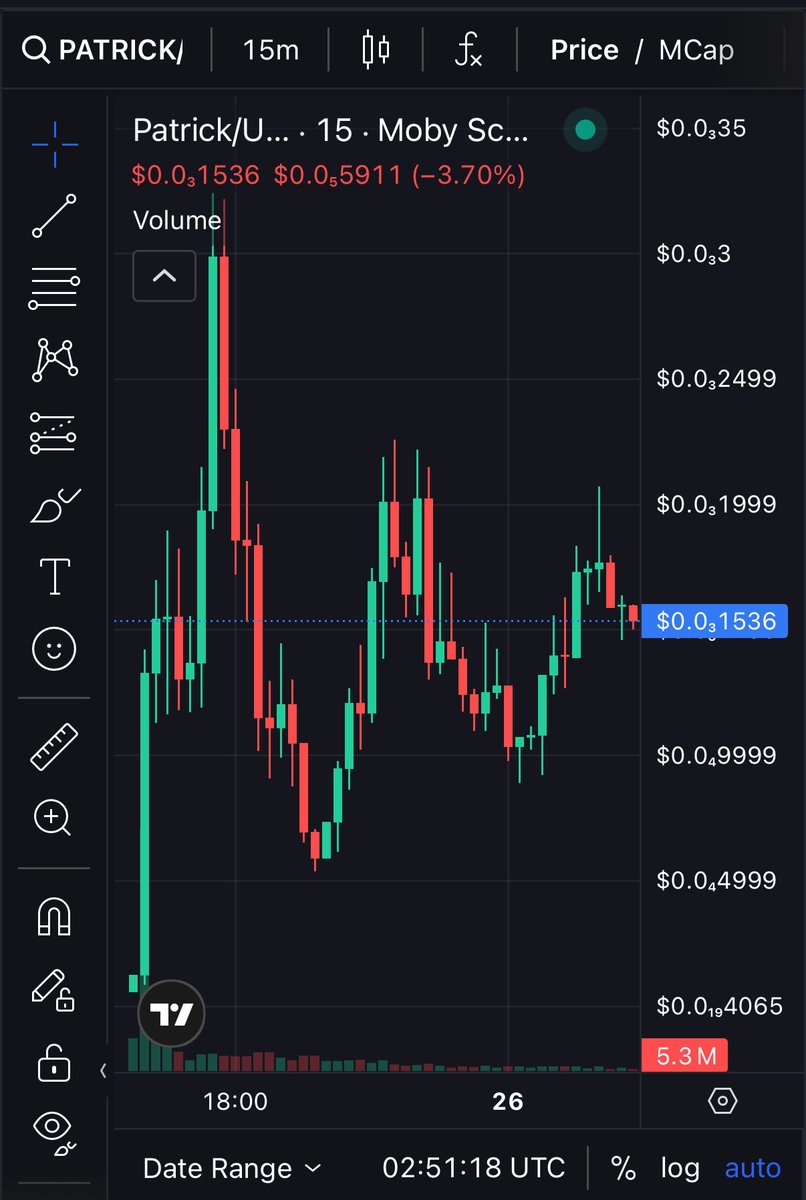Open chart settings hexagon icon
This screenshot has width=806, height=1200.
point(722,1101)
